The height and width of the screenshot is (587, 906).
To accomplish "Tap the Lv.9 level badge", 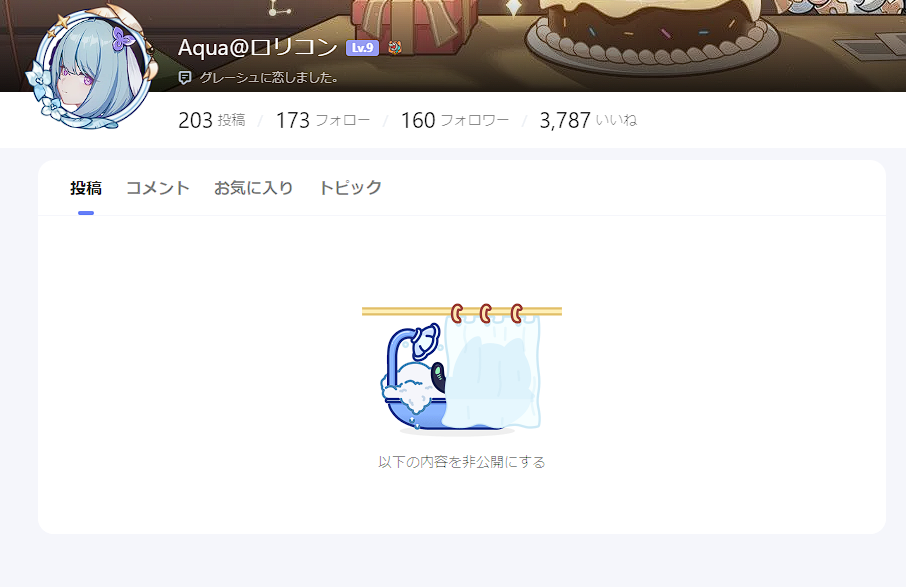I will 362,48.
